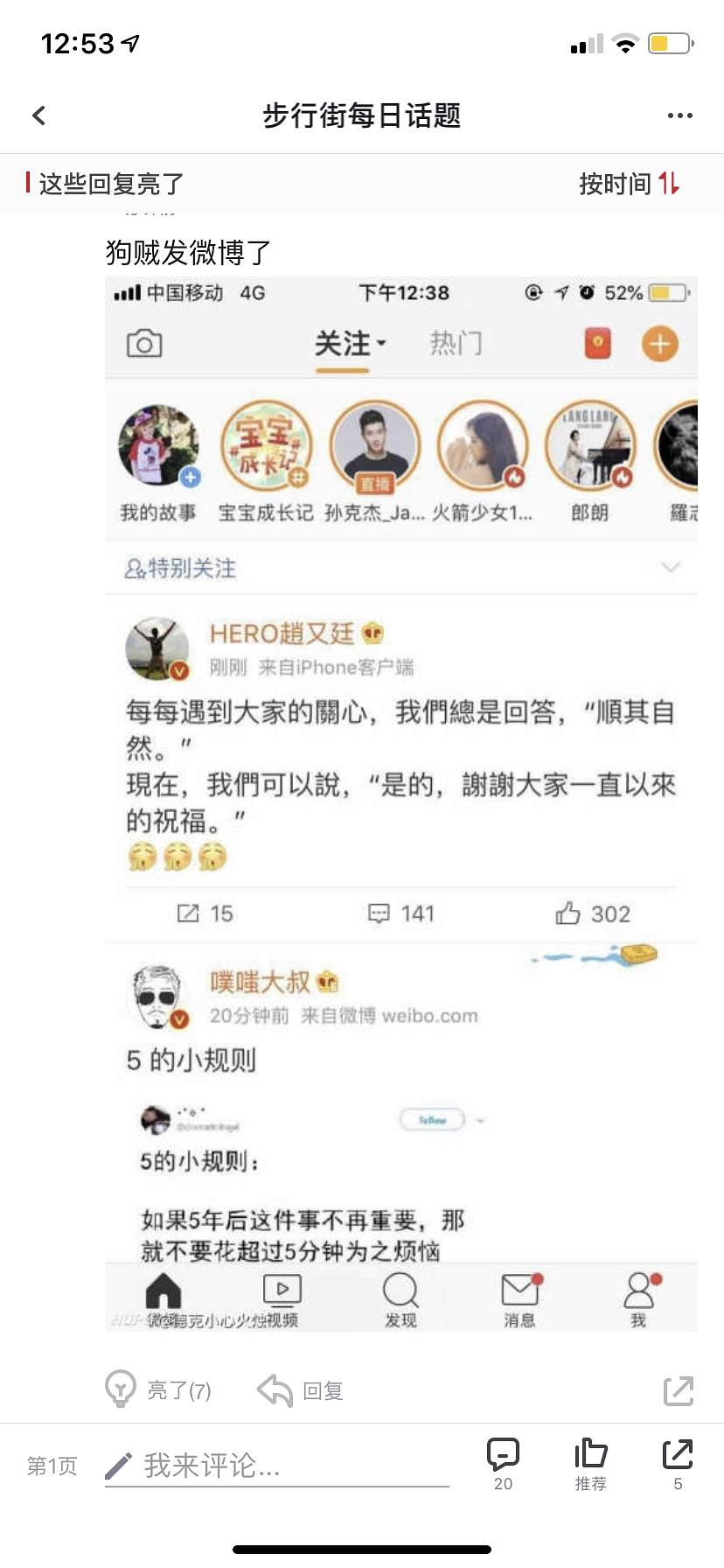
Task: Write a comment in 我来评论
Action: point(276,1466)
